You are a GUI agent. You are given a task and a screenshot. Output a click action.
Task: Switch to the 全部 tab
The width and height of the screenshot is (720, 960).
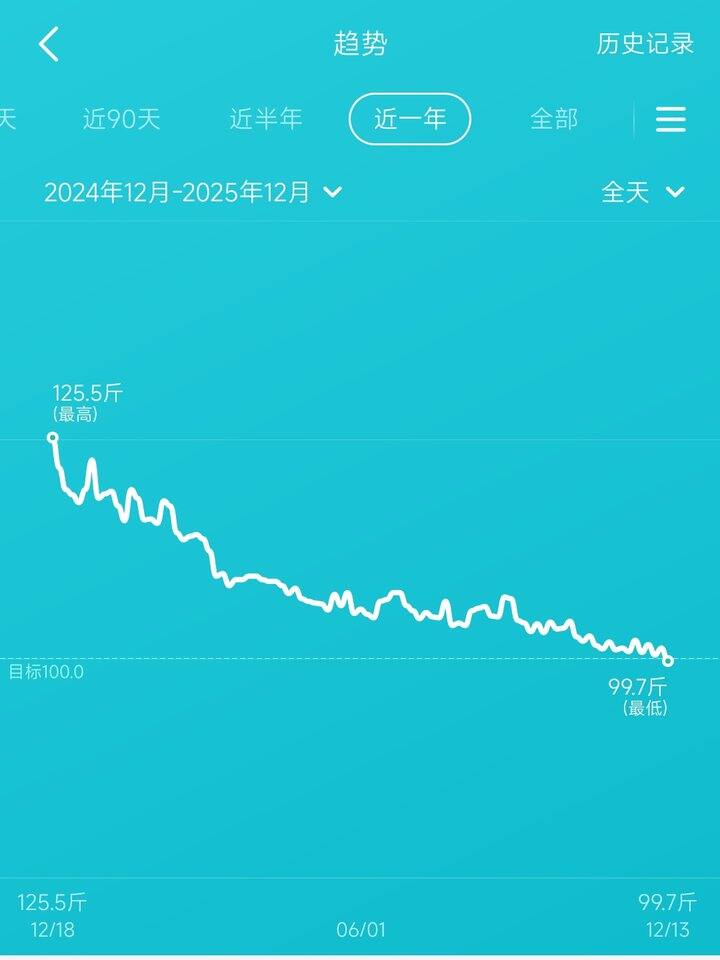tap(556, 119)
